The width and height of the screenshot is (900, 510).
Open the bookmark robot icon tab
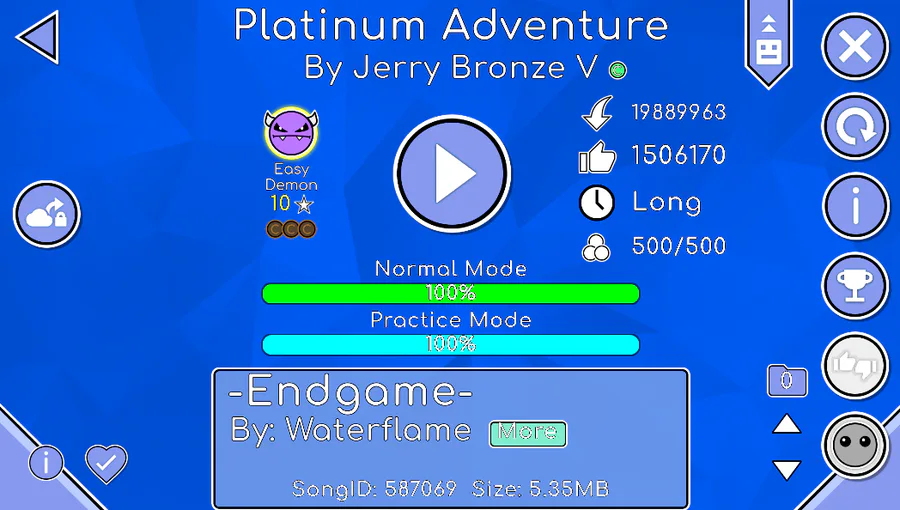click(x=768, y=40)
